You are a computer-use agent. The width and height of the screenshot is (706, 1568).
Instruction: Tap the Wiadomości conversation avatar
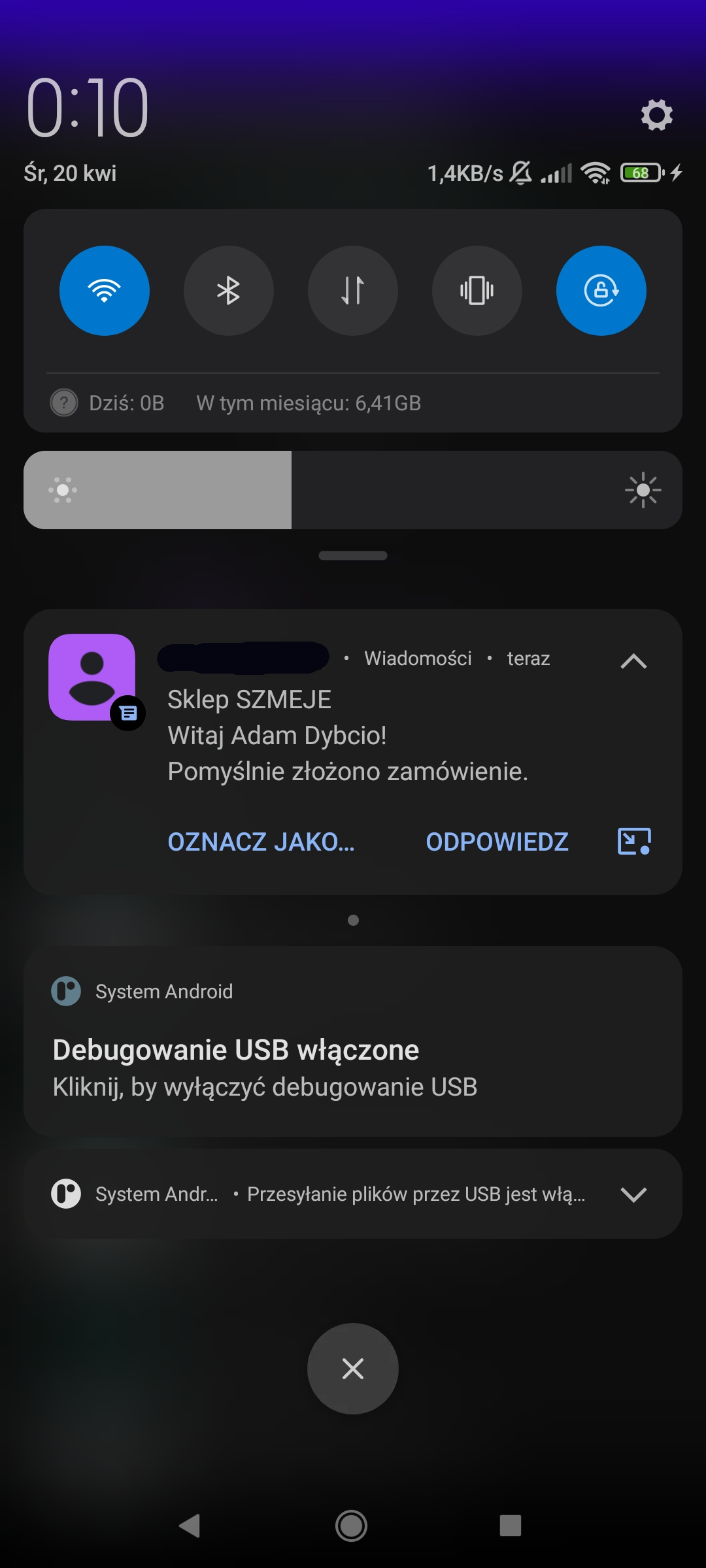tap(92, 678)
